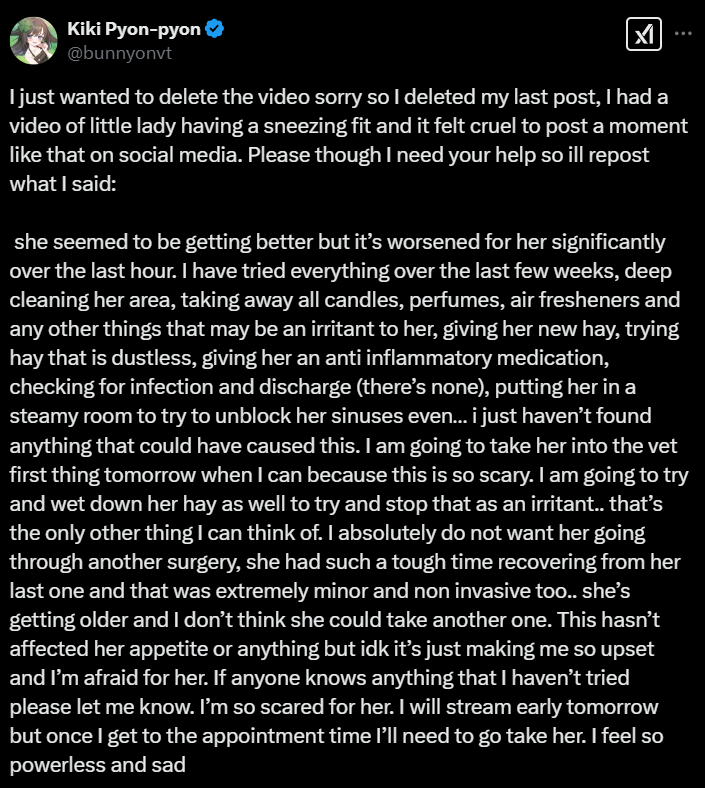Visit the Kiki Pyon-pyon display name link
Viewport: 705px width, 788px height.
(x=135, y=30)
